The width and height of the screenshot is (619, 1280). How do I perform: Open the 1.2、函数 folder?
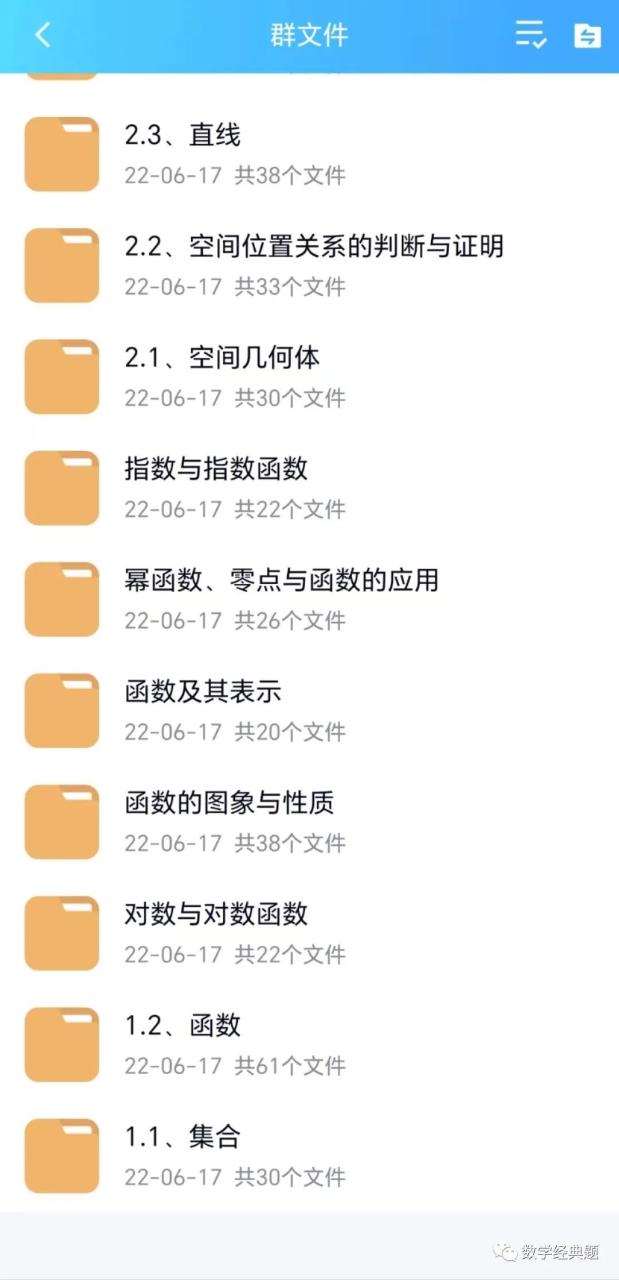tap(309, 1044)
